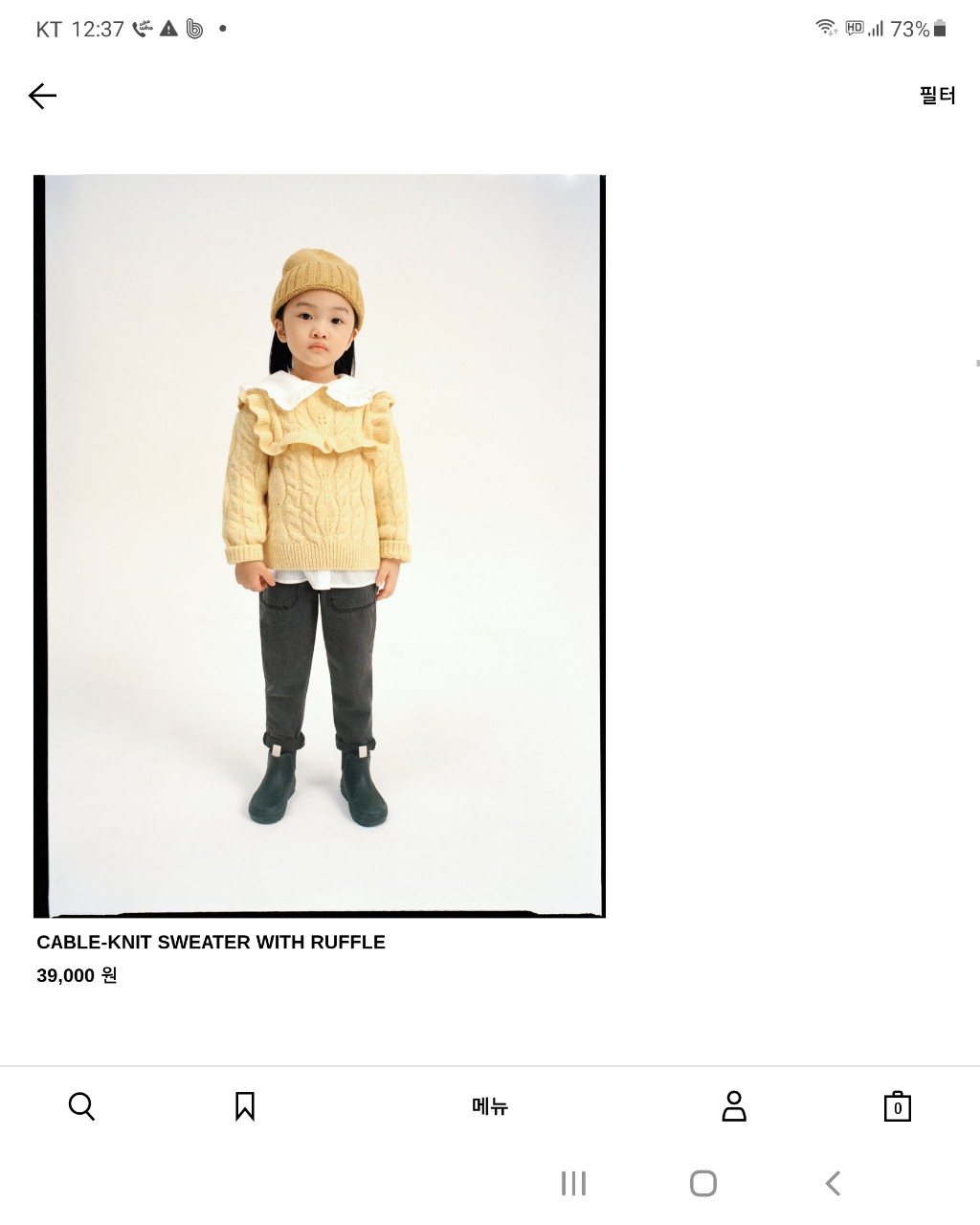Image resolution: width=980 pixels, height=1225 pixels.
Task: Open the 필터 filter options
Action: tap(937, 96)
